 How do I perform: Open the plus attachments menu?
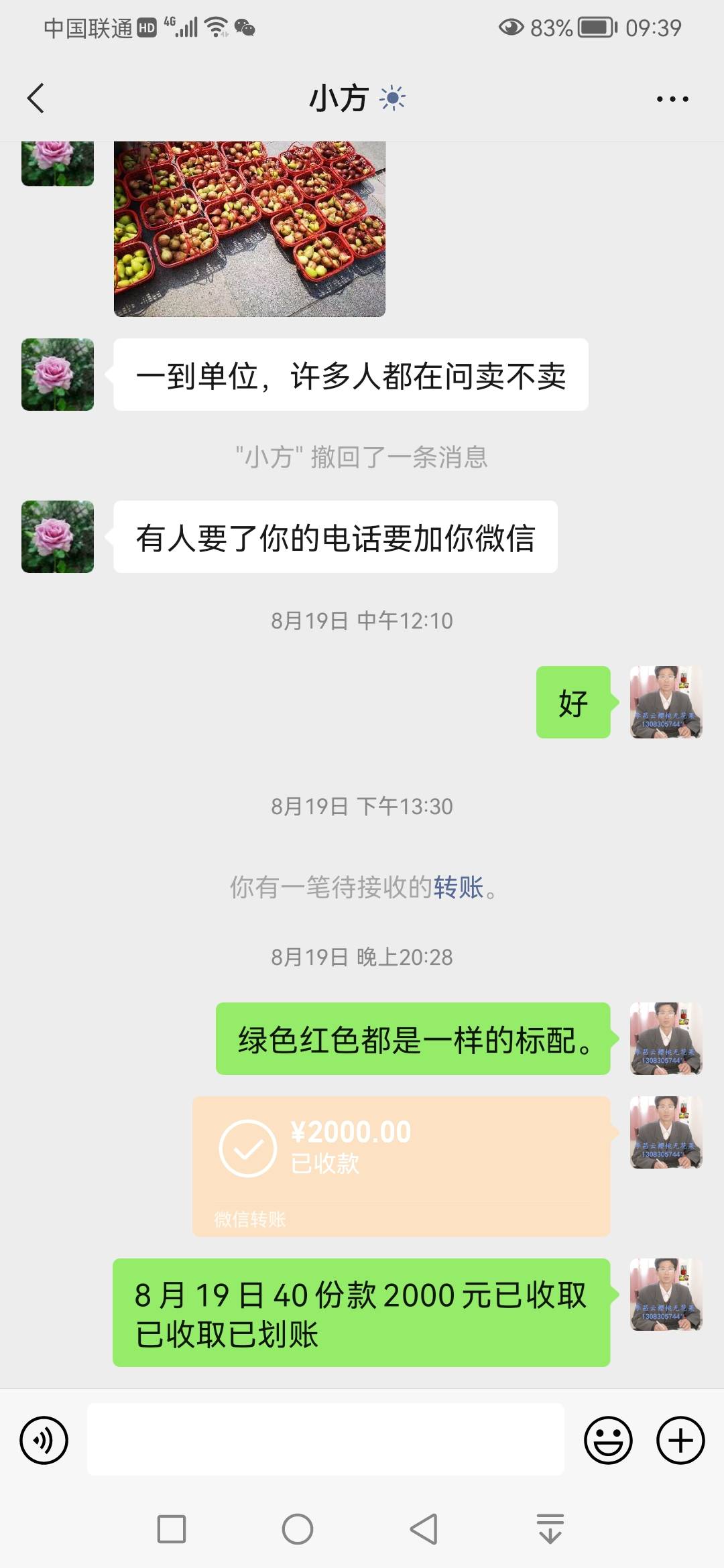coord(680,1440)
